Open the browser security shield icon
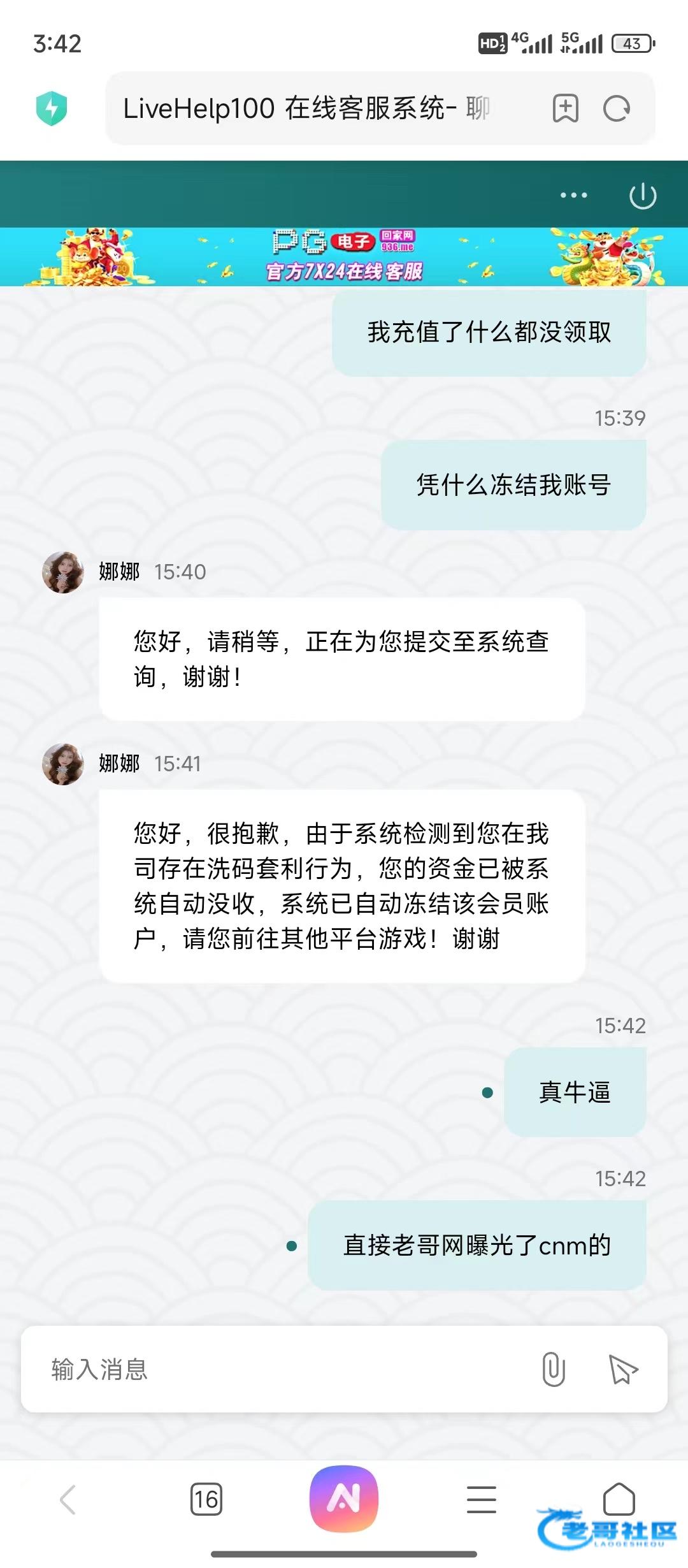Image resolution: width=688 pixels, height=1568 pixels. pyautogui.click(x=52, y=108)
